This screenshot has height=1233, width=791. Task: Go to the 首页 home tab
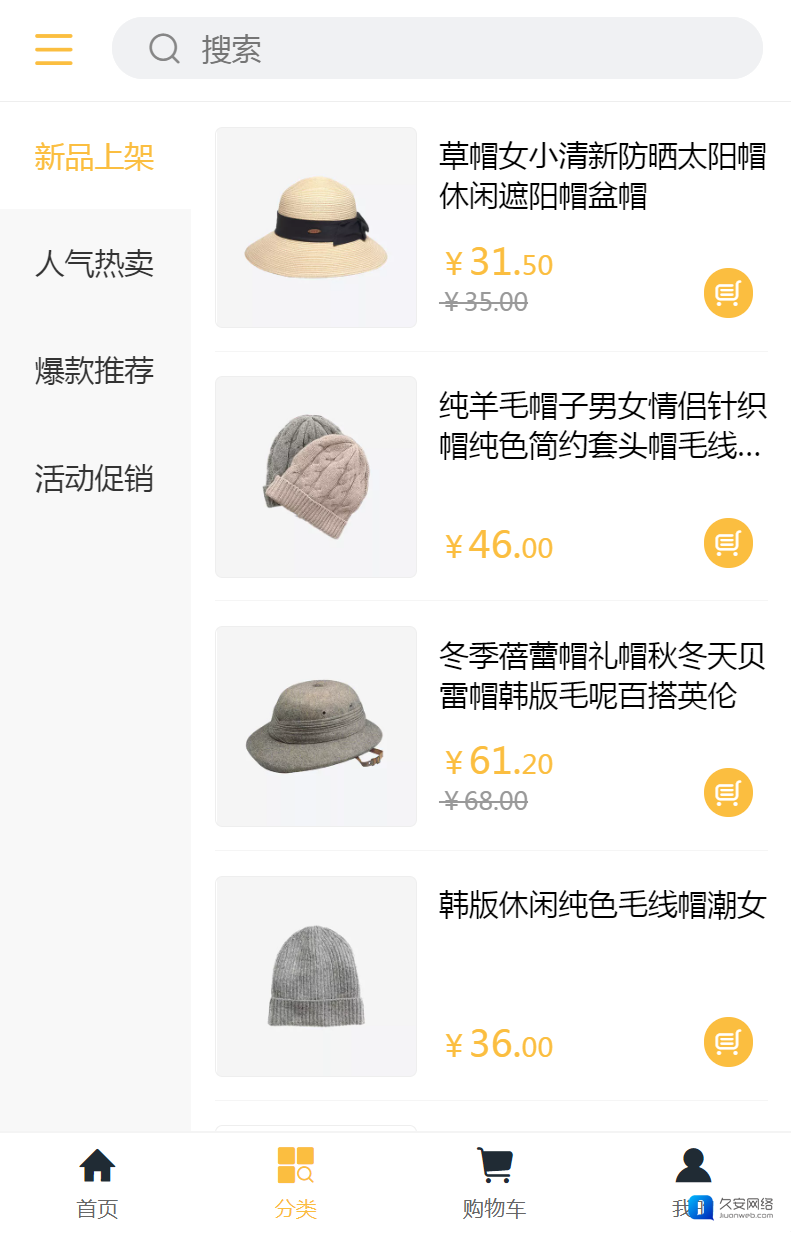97,1182
